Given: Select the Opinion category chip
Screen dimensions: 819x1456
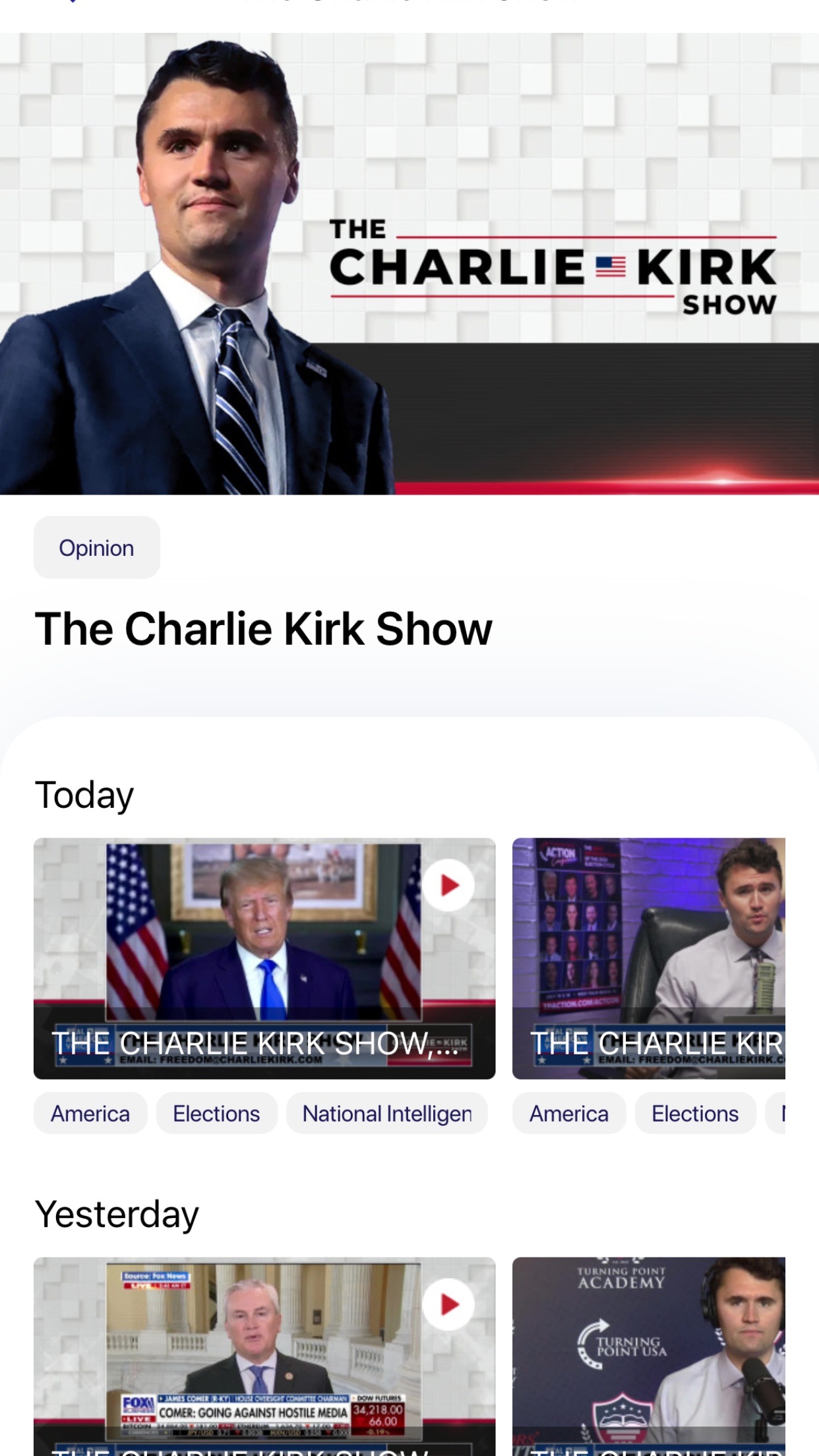Looking at the screenshot, I should click(x=96, y=547).
